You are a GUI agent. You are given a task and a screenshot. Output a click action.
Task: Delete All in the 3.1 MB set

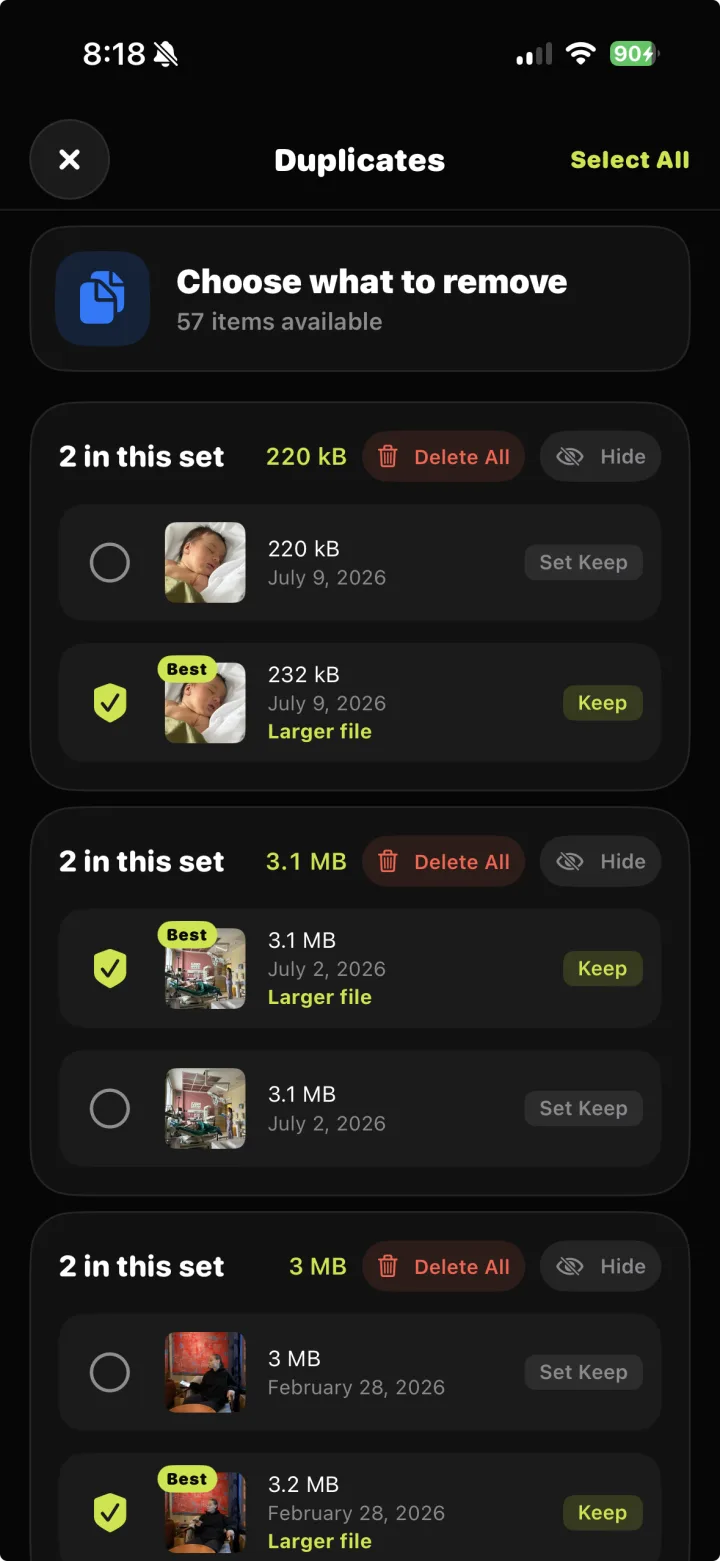point(443,862)
